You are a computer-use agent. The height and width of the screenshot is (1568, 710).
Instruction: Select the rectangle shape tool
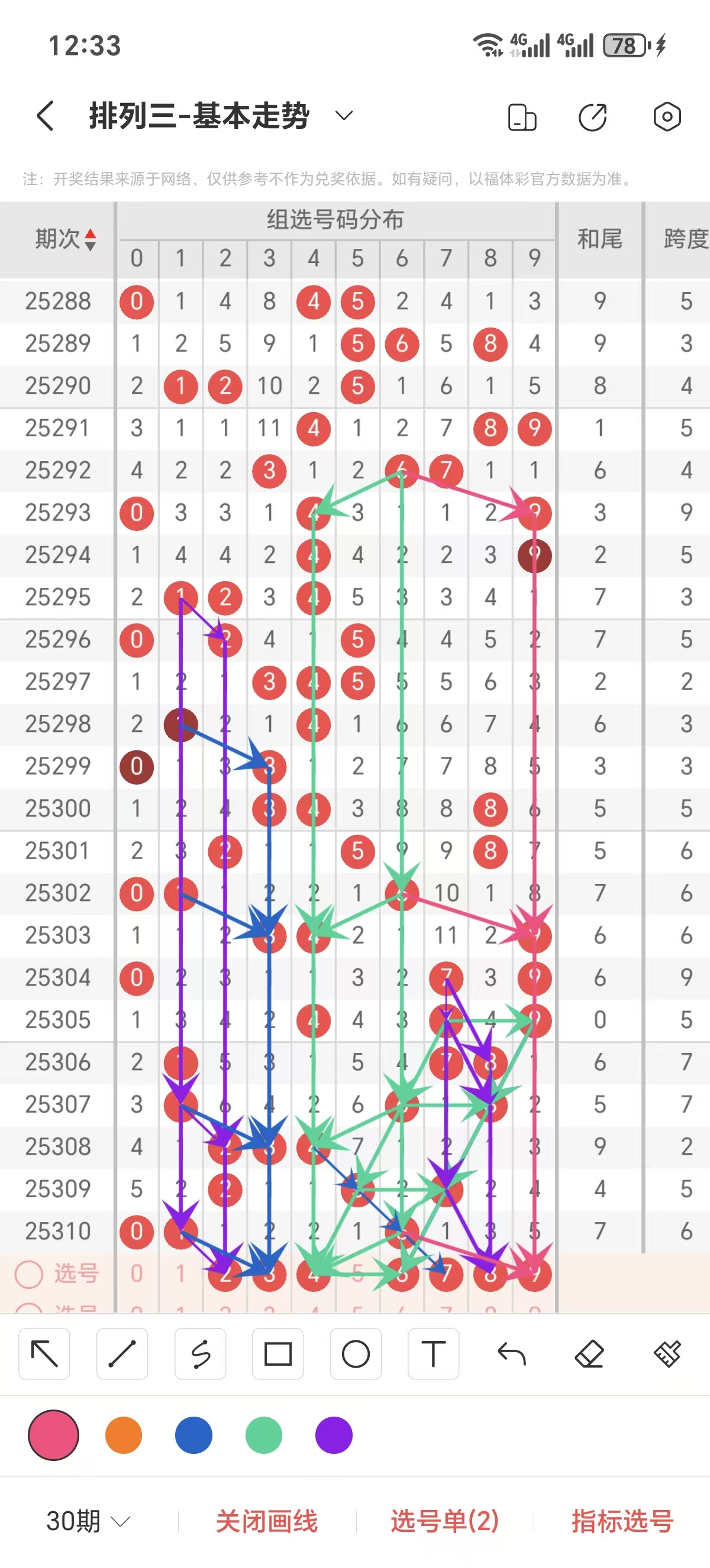click(278, 1354)
